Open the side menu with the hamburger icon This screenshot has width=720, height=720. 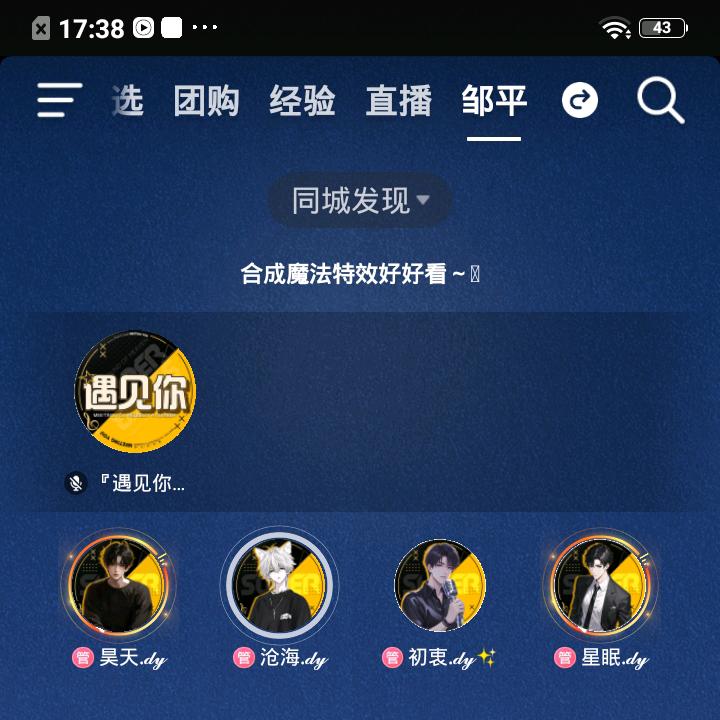click(x=60, y=100)
